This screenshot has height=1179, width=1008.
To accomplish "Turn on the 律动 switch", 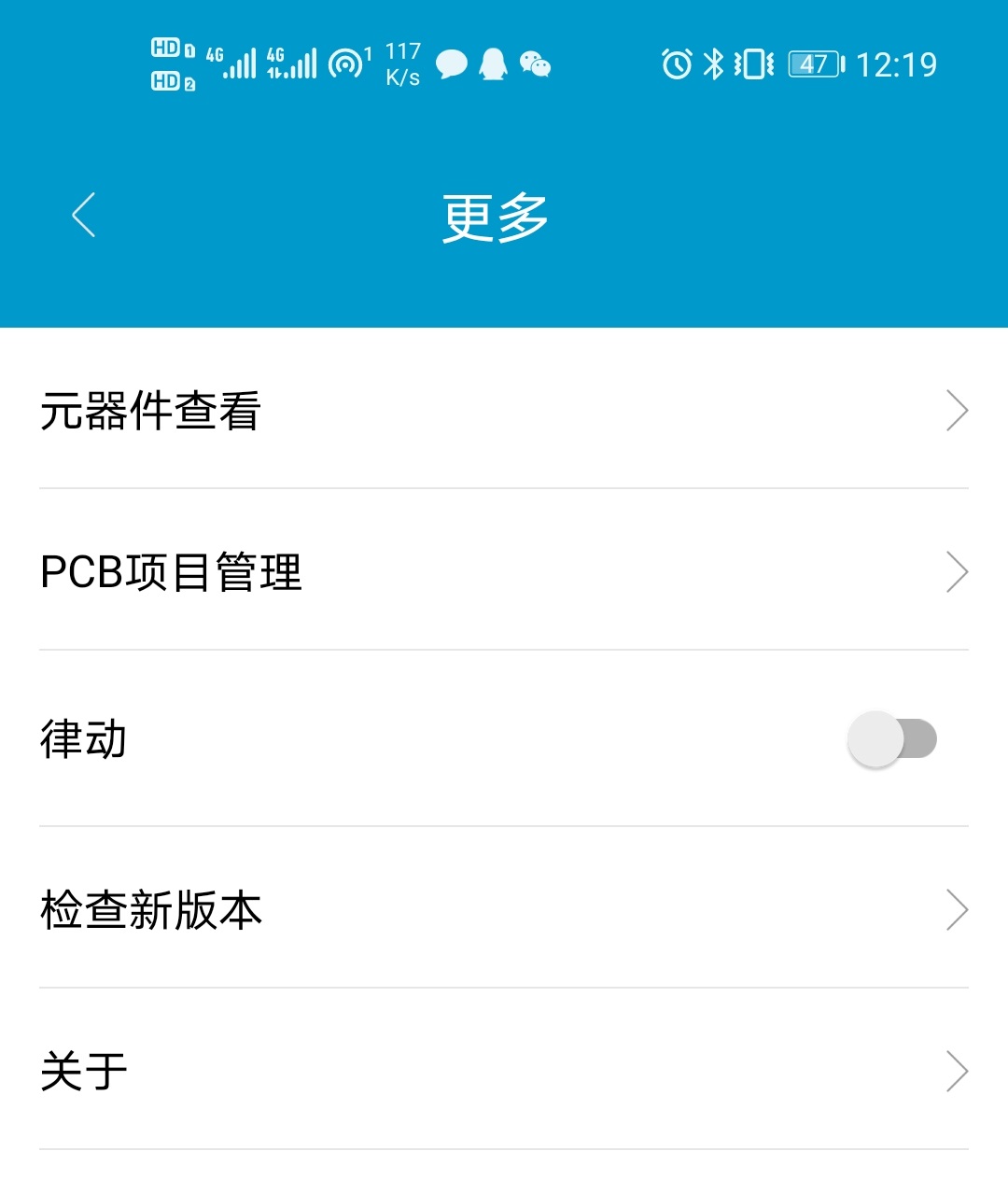I will click(891, 739).
